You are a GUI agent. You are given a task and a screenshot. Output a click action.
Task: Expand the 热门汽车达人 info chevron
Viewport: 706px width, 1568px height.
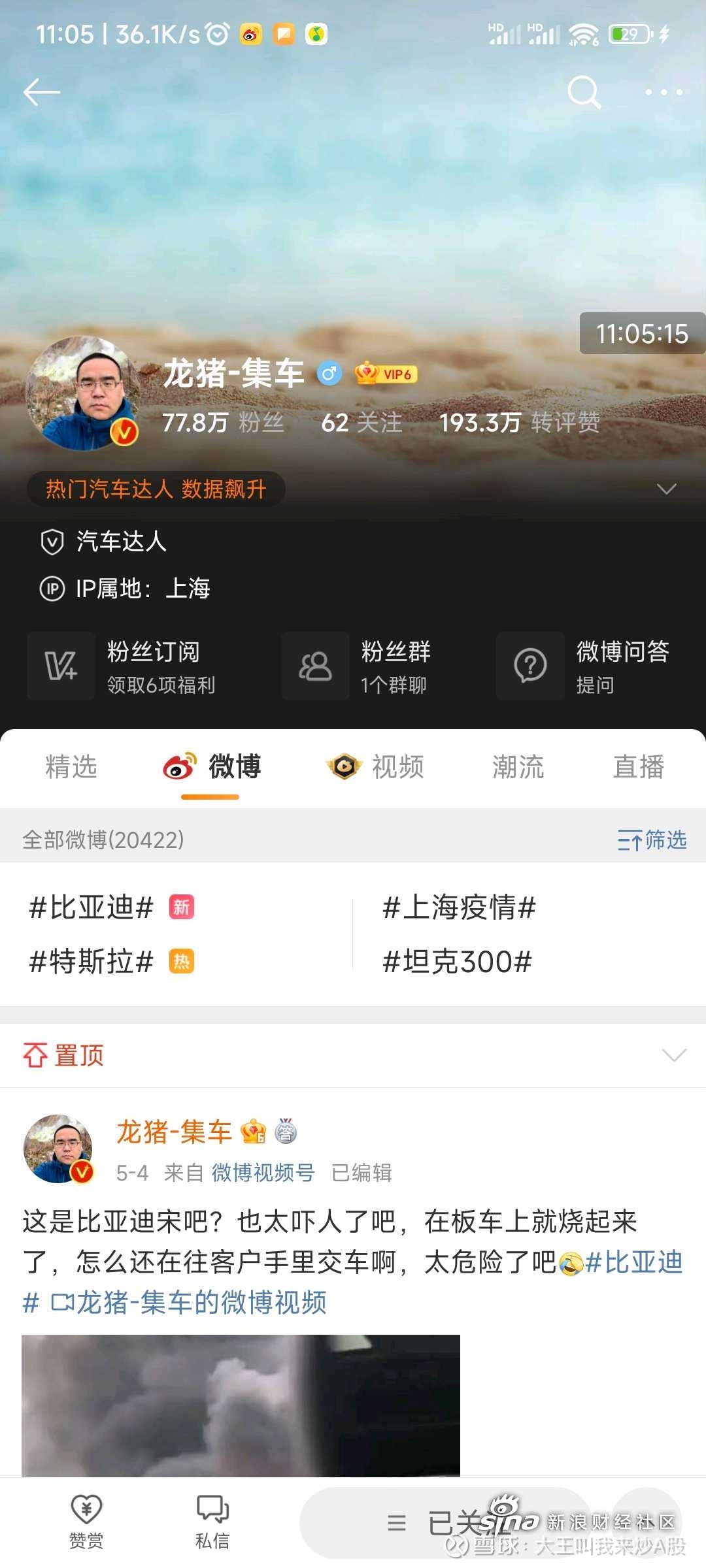pyautogui.click(x=666, y=489)
